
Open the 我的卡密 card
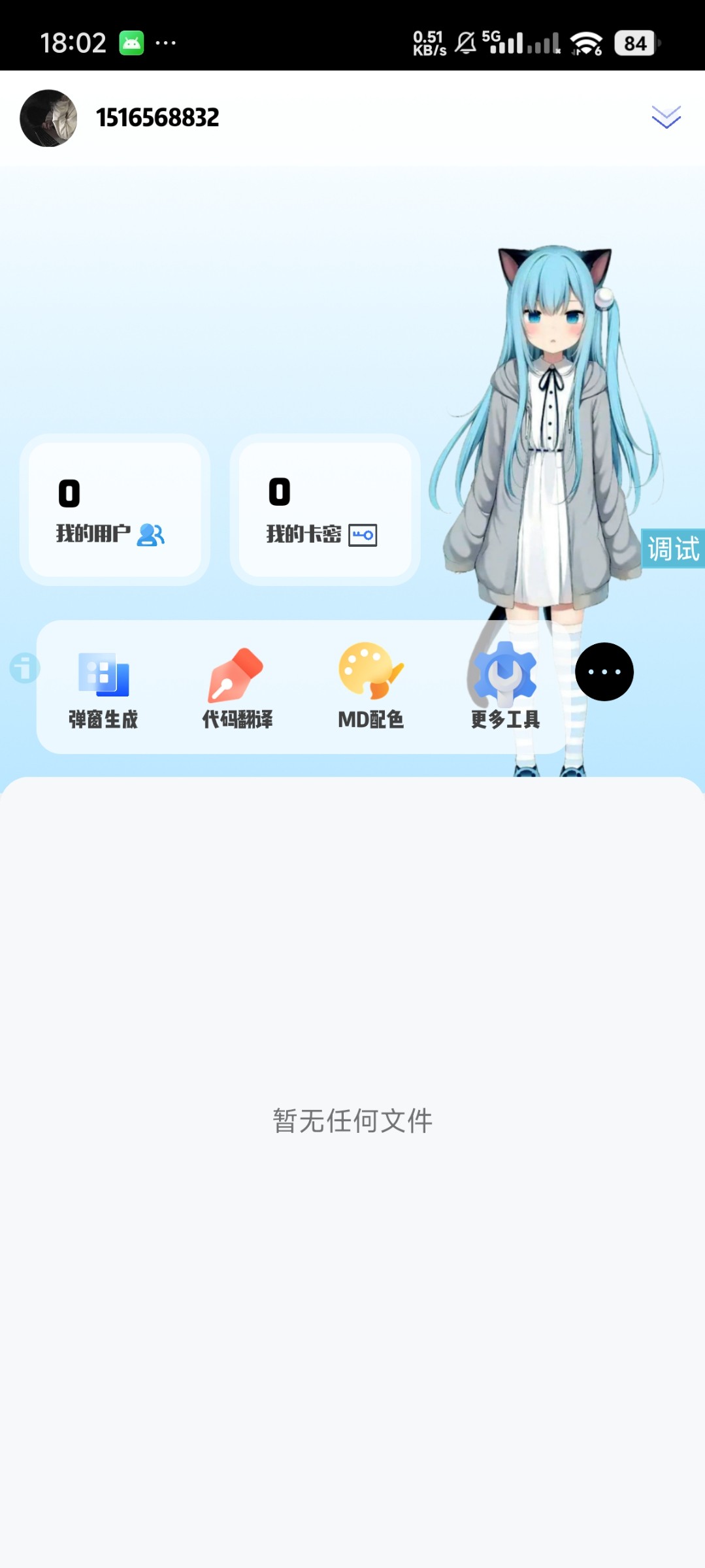click(x=325, y=510)
